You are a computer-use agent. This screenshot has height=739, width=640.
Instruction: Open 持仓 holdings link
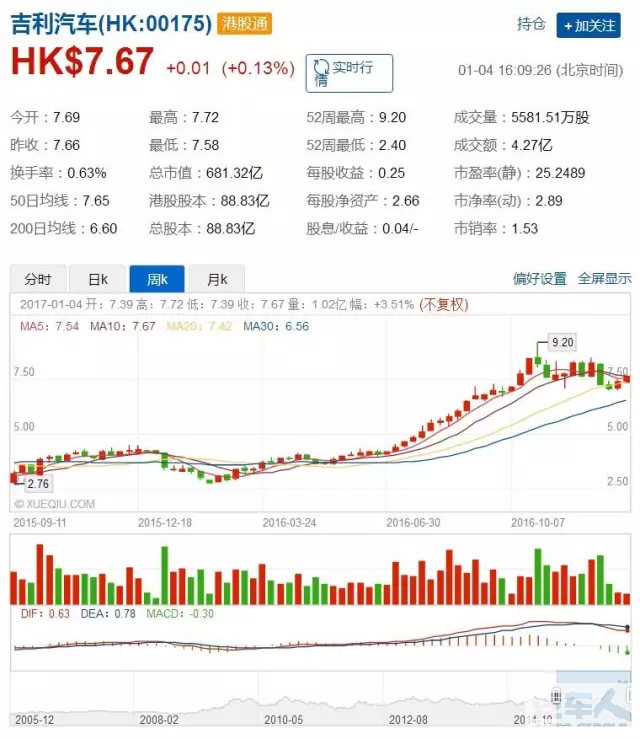point(531,24)
